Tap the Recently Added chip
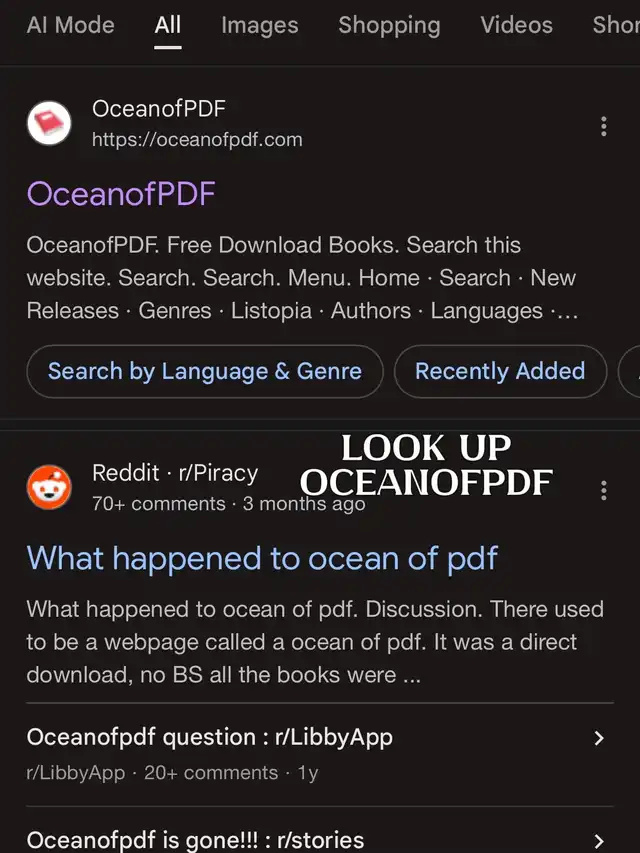 (499, 371)
